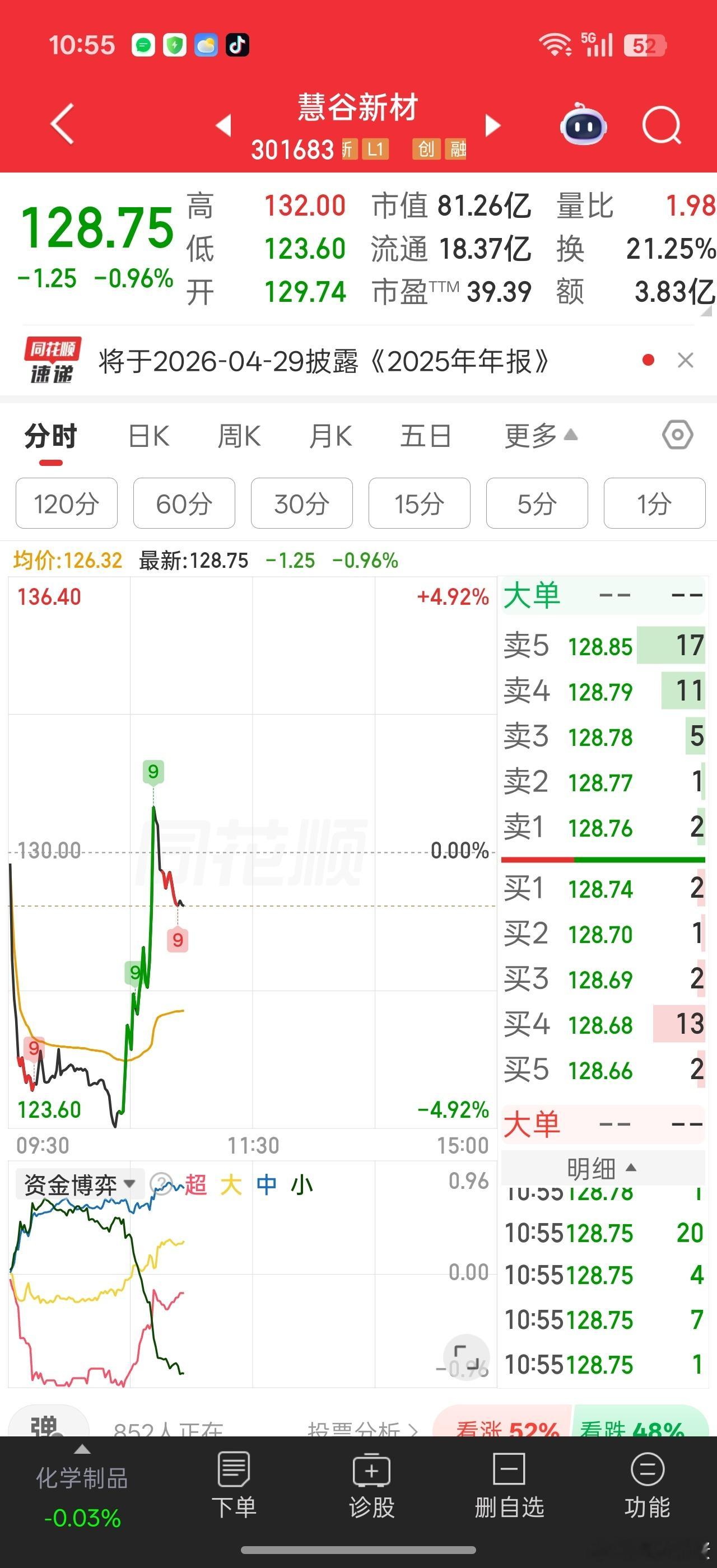Toggle the 中 medium order line
The image size is (717, 1568).
[268, 1183]
